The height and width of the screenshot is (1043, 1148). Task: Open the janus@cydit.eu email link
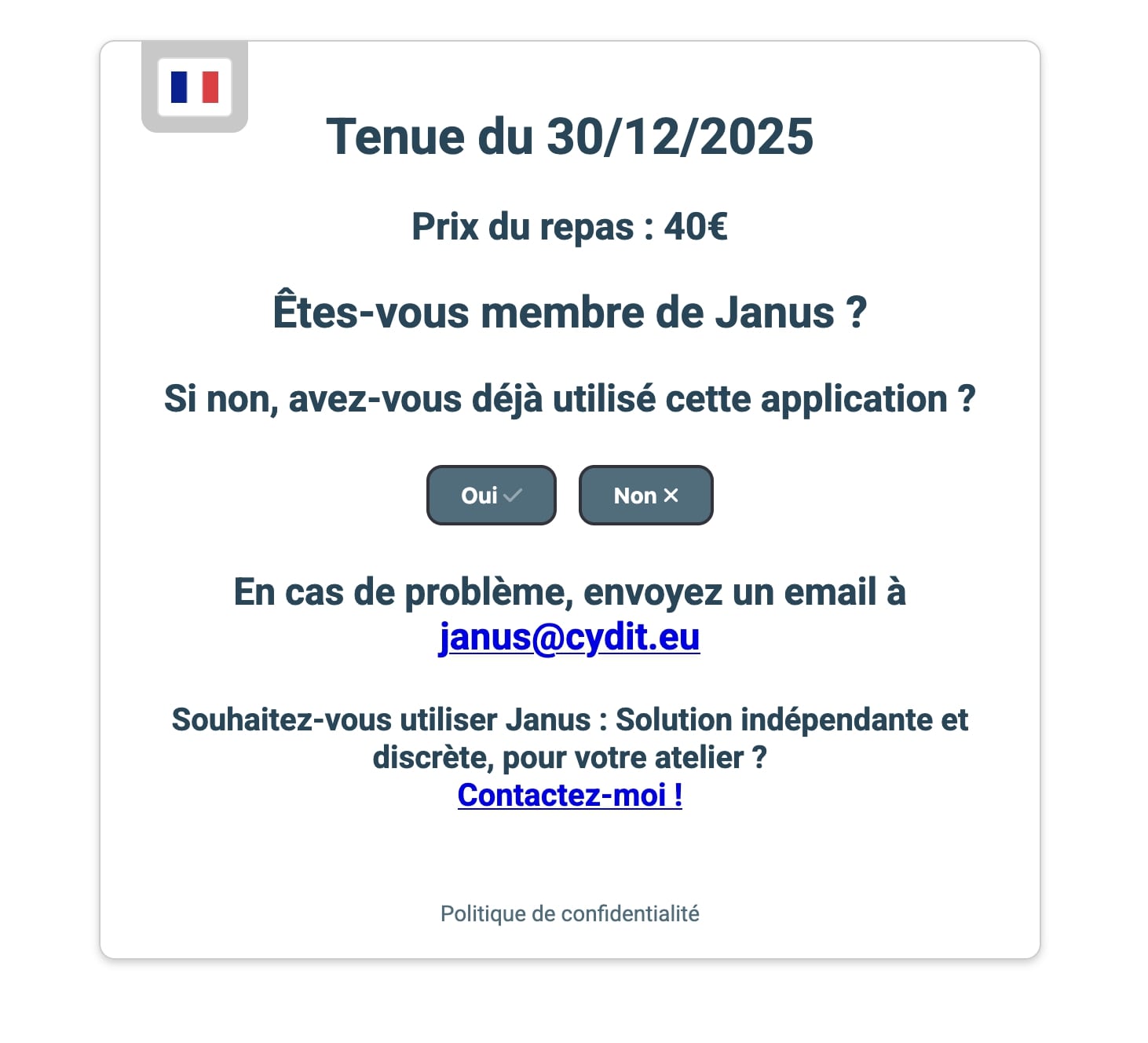(x=569, y=637)
